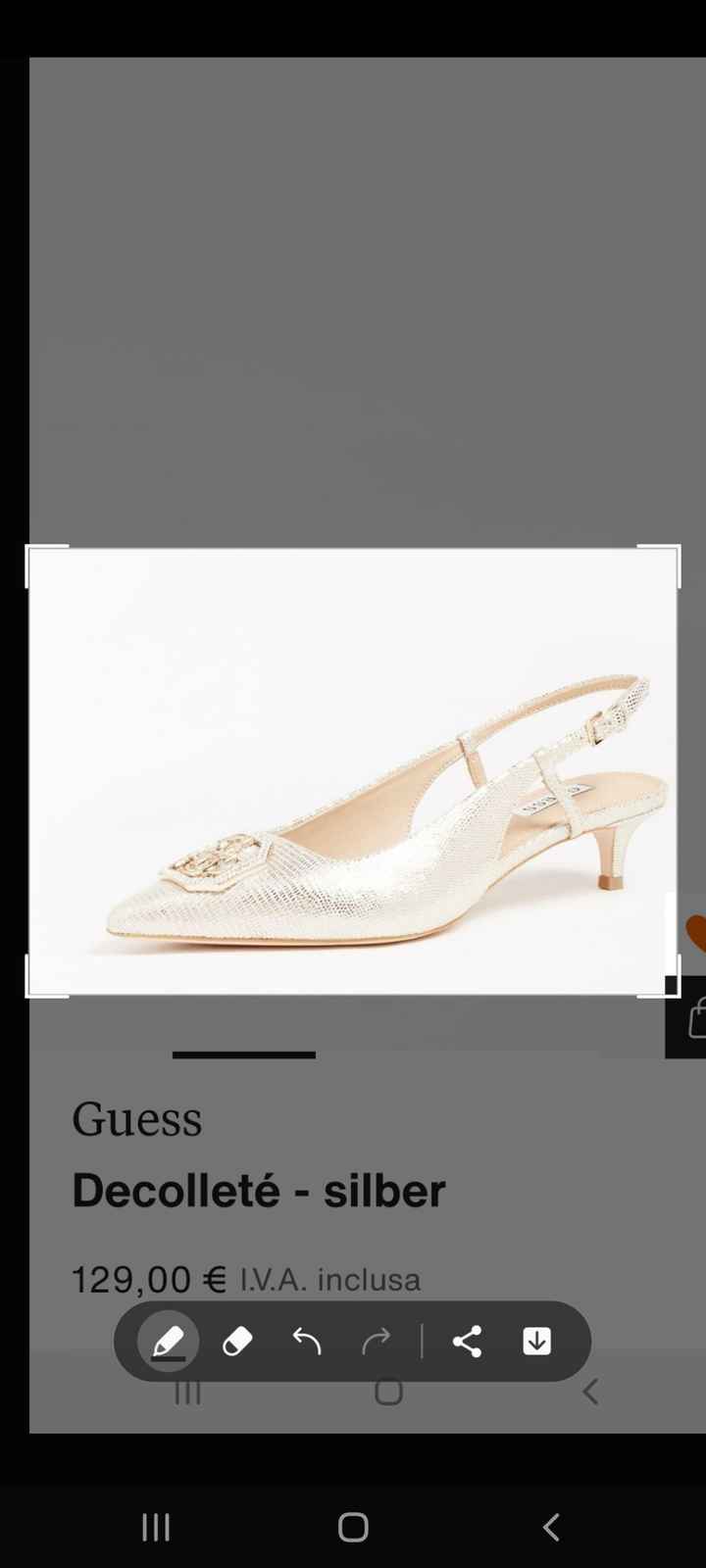Open the Share options
The width and height of the screenshot is (706, 1568).
(467, 1342)
